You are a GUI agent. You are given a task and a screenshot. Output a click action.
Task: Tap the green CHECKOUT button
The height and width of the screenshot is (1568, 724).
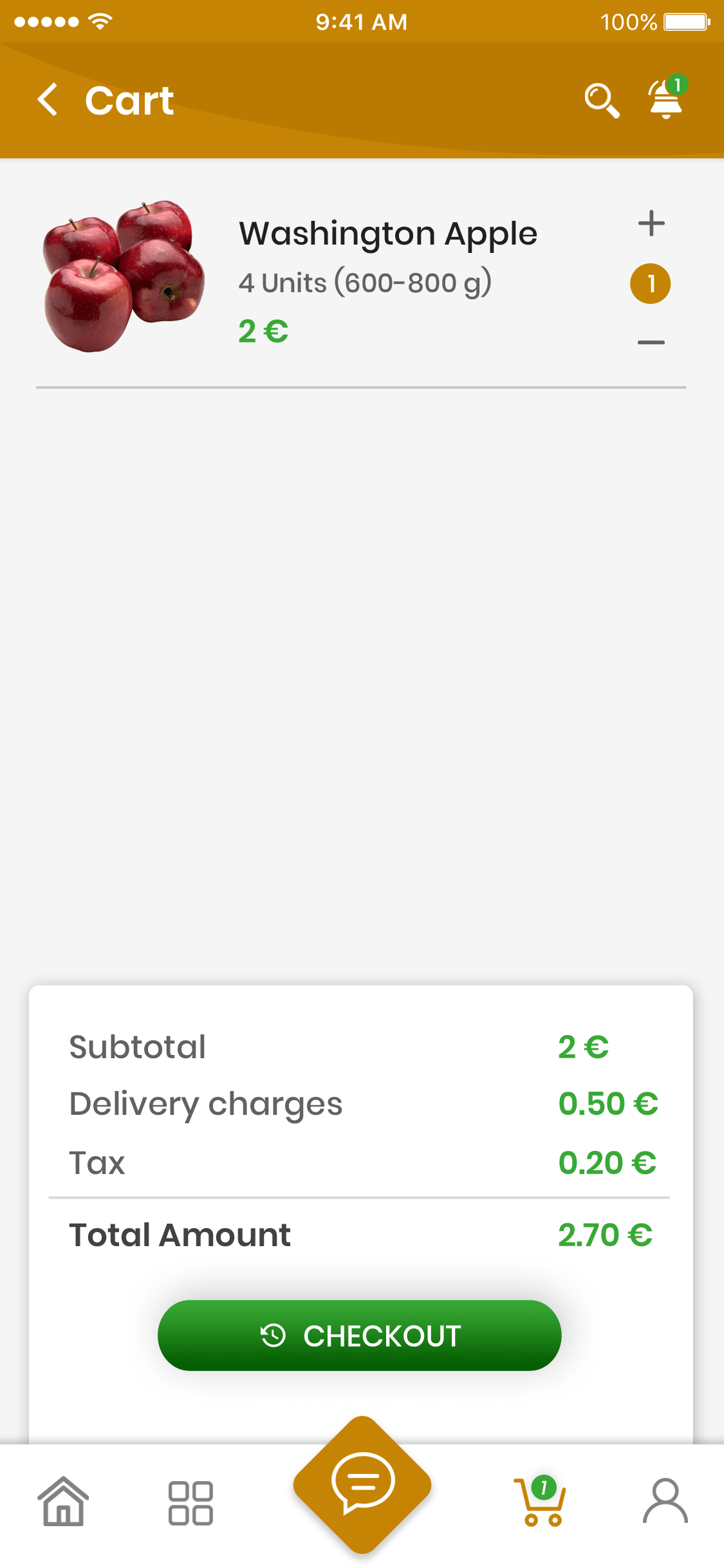[359, 1336]
